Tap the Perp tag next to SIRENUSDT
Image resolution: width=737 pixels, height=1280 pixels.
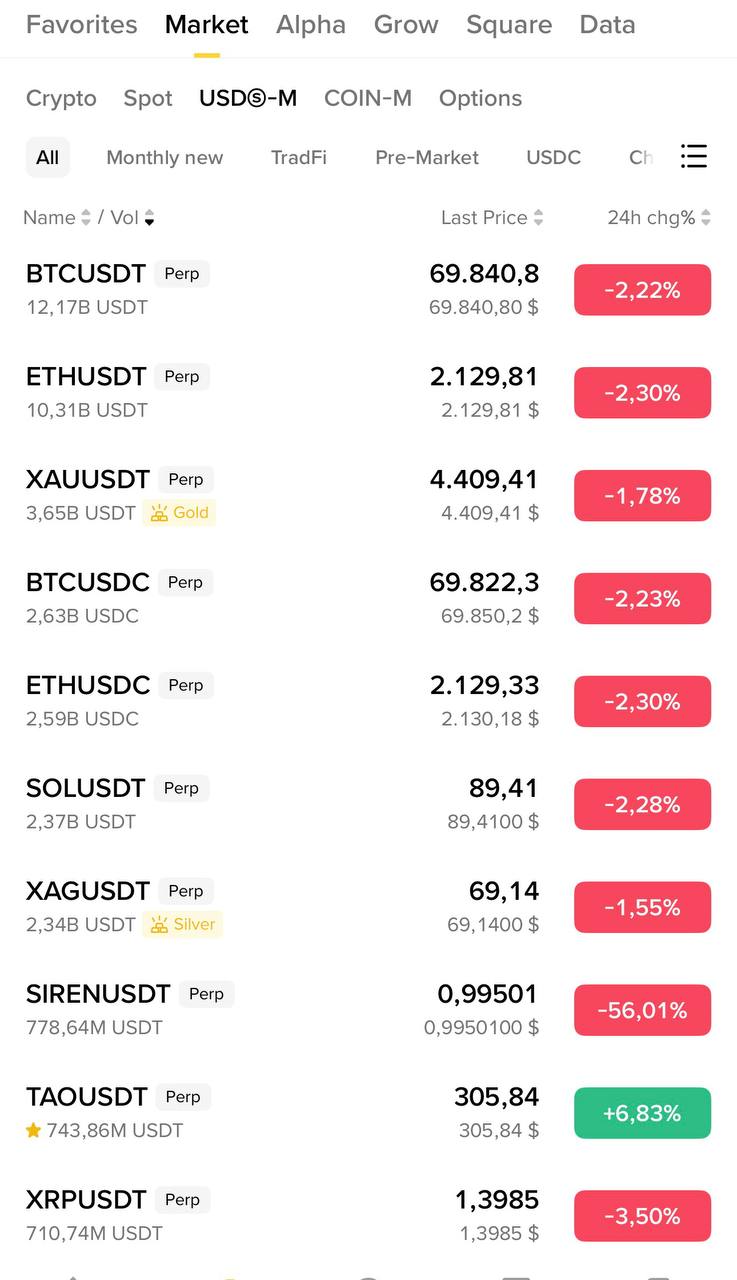[207, 994]
